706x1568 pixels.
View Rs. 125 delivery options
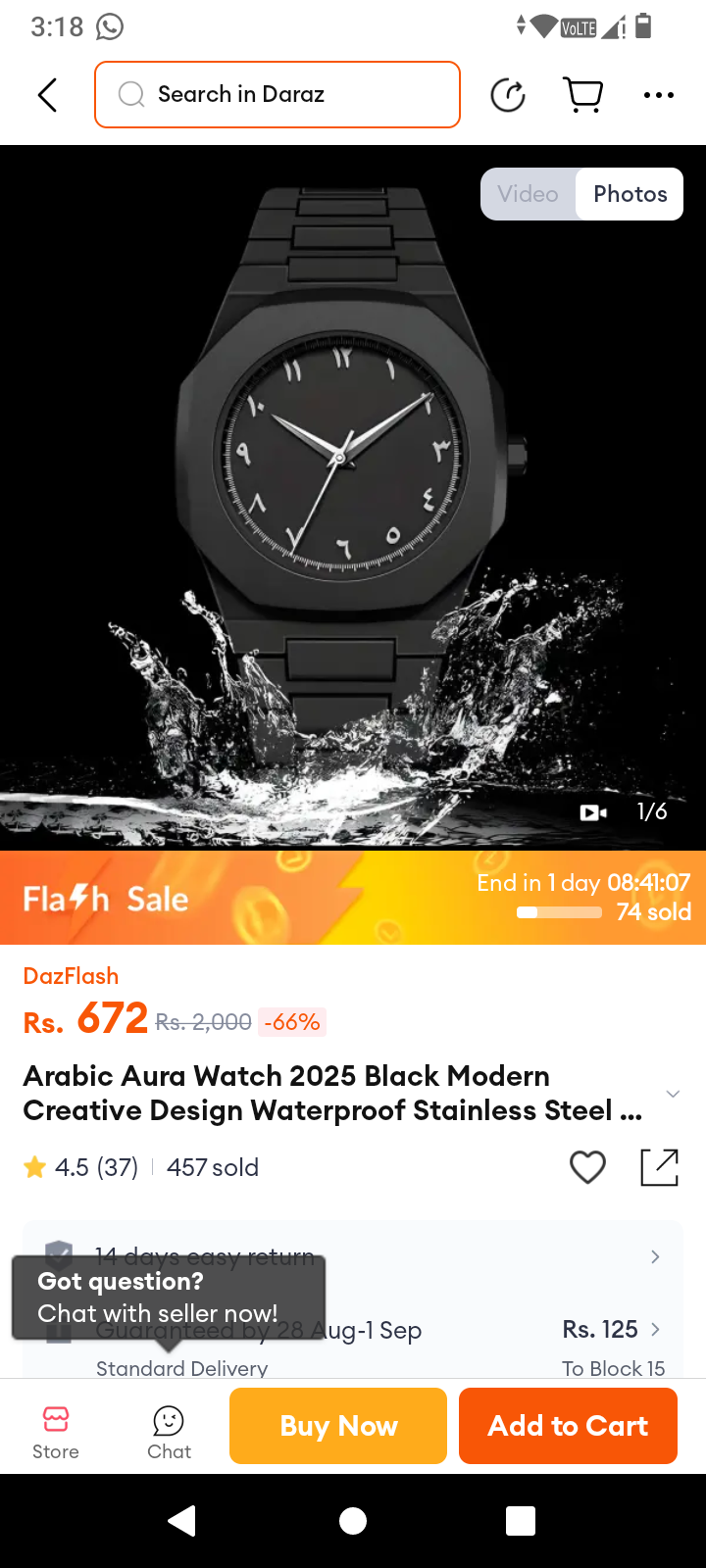click(x=612, y=1330)
